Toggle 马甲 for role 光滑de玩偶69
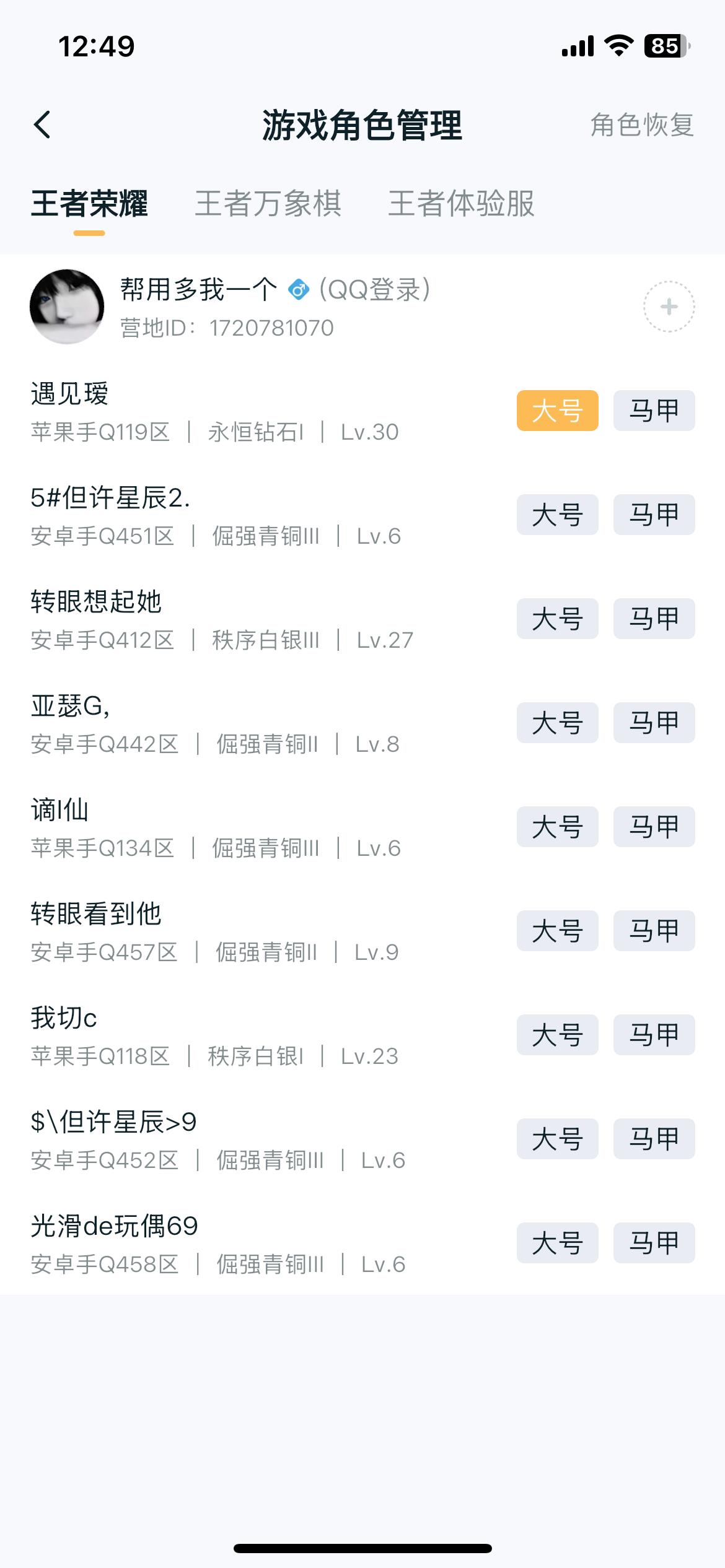Viewport: 725px width, 1568px height. click(x=654, y=1243)
